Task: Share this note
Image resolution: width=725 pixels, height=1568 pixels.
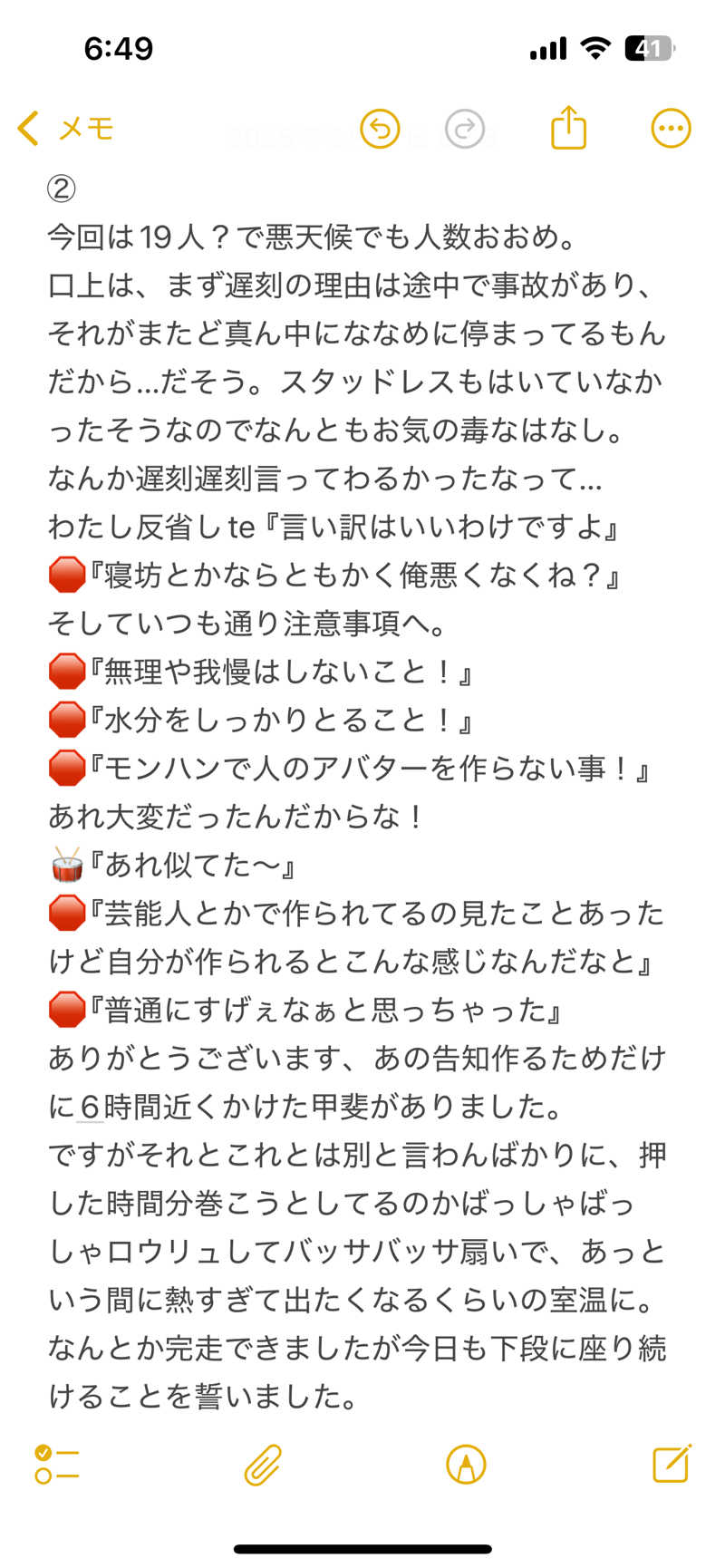Action: click(x=569, y=128)
